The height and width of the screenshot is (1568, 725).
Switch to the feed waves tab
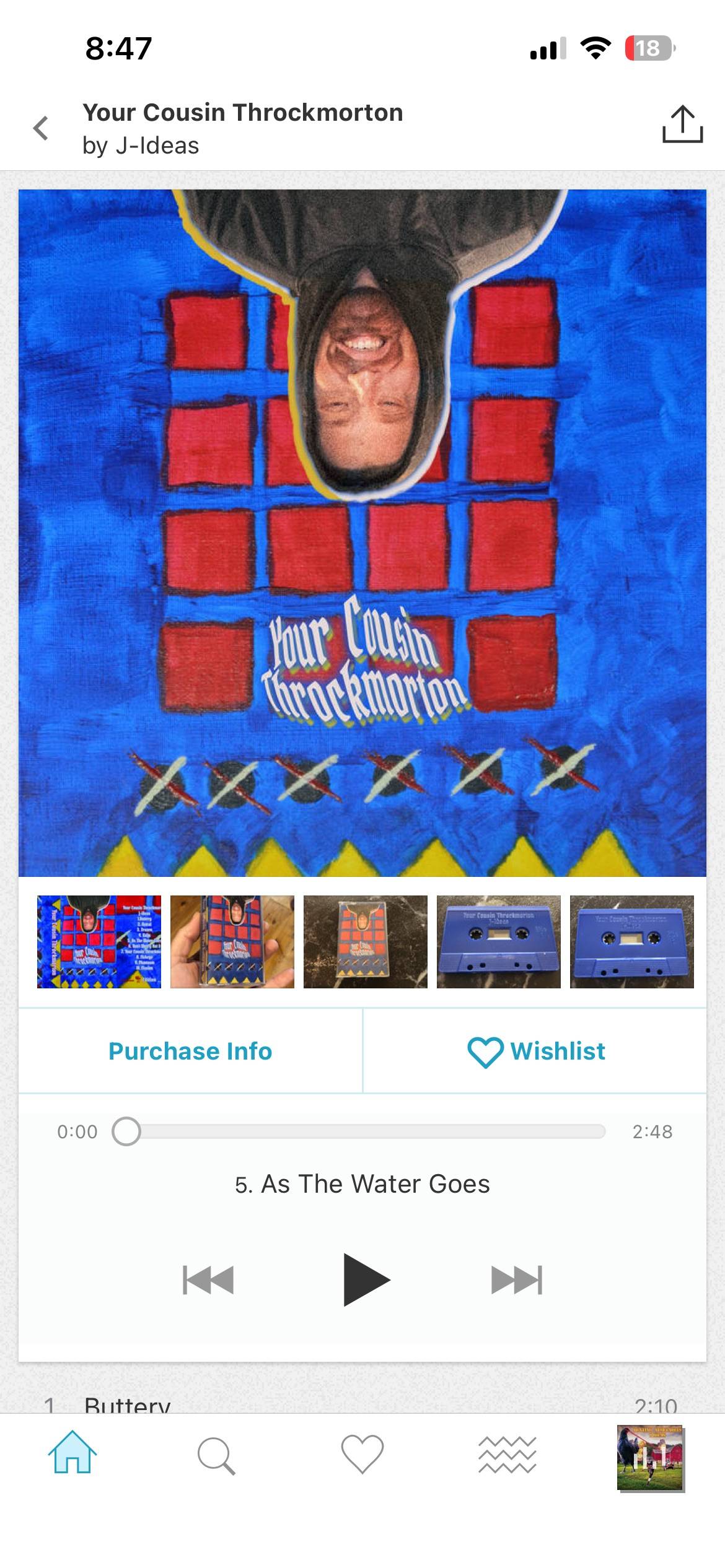pyautogui.click(x=507, y=1455)
